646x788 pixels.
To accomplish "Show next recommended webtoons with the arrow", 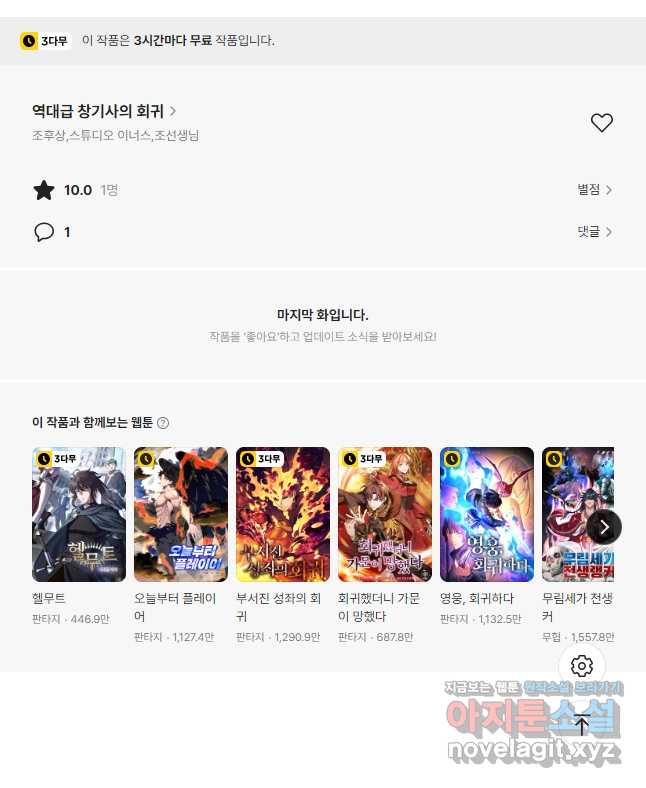I will click(604, 527).
